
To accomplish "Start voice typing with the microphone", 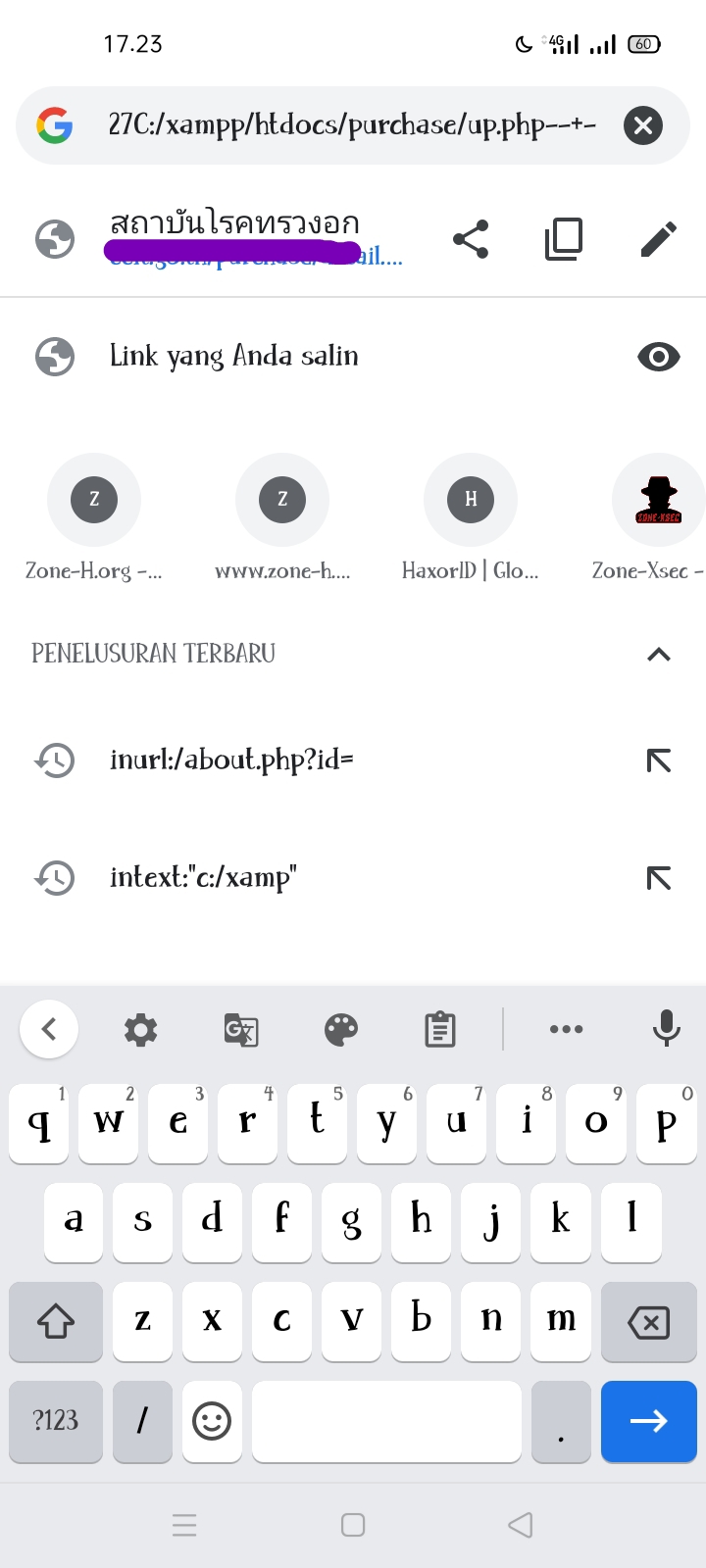I will point(666,1028).
